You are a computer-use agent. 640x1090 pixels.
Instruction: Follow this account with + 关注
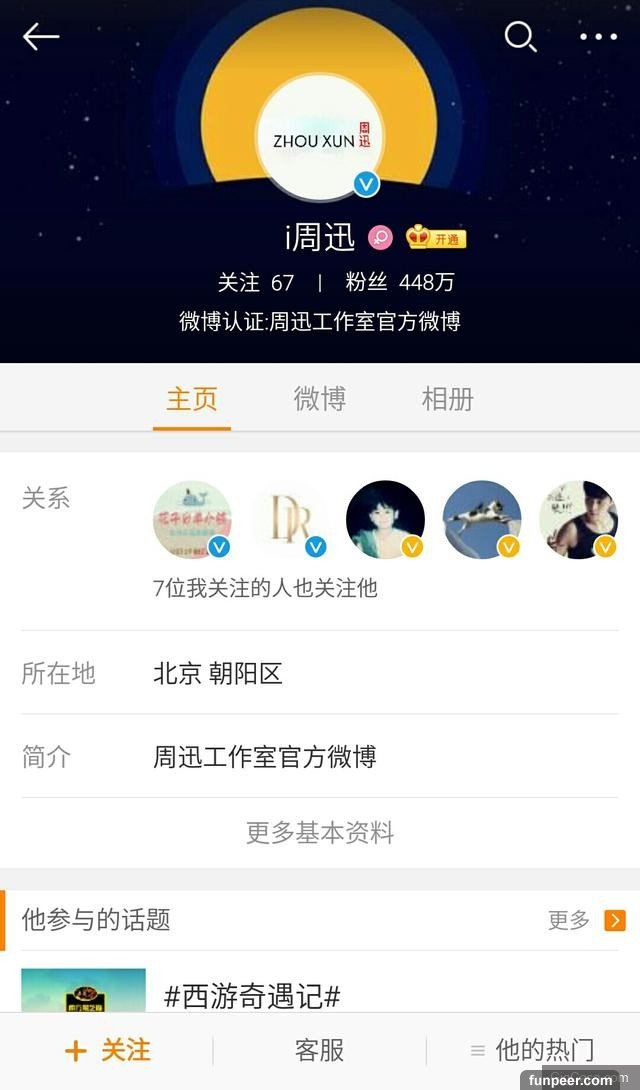(x=107, y=1050)
